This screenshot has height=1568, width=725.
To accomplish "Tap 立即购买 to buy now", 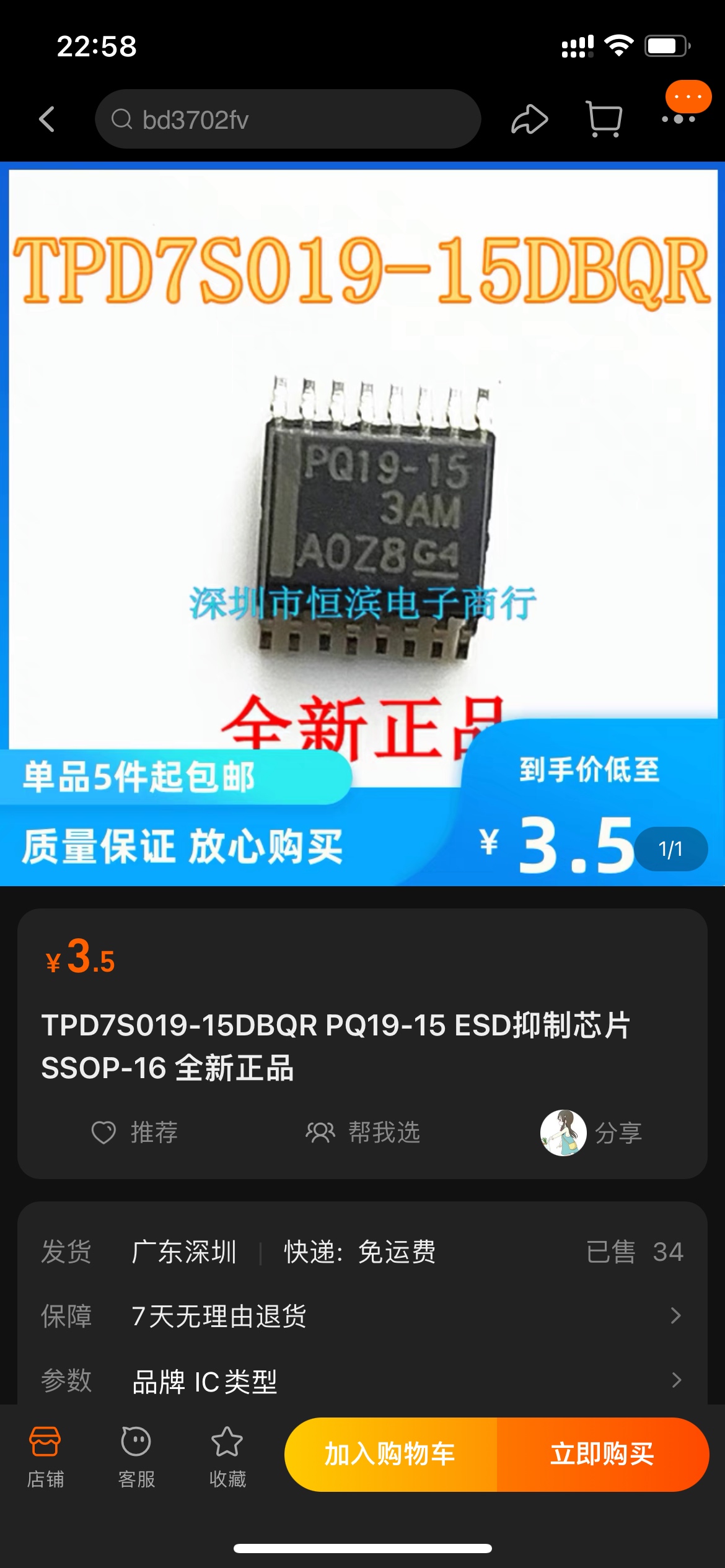I will coord(602,1454).
